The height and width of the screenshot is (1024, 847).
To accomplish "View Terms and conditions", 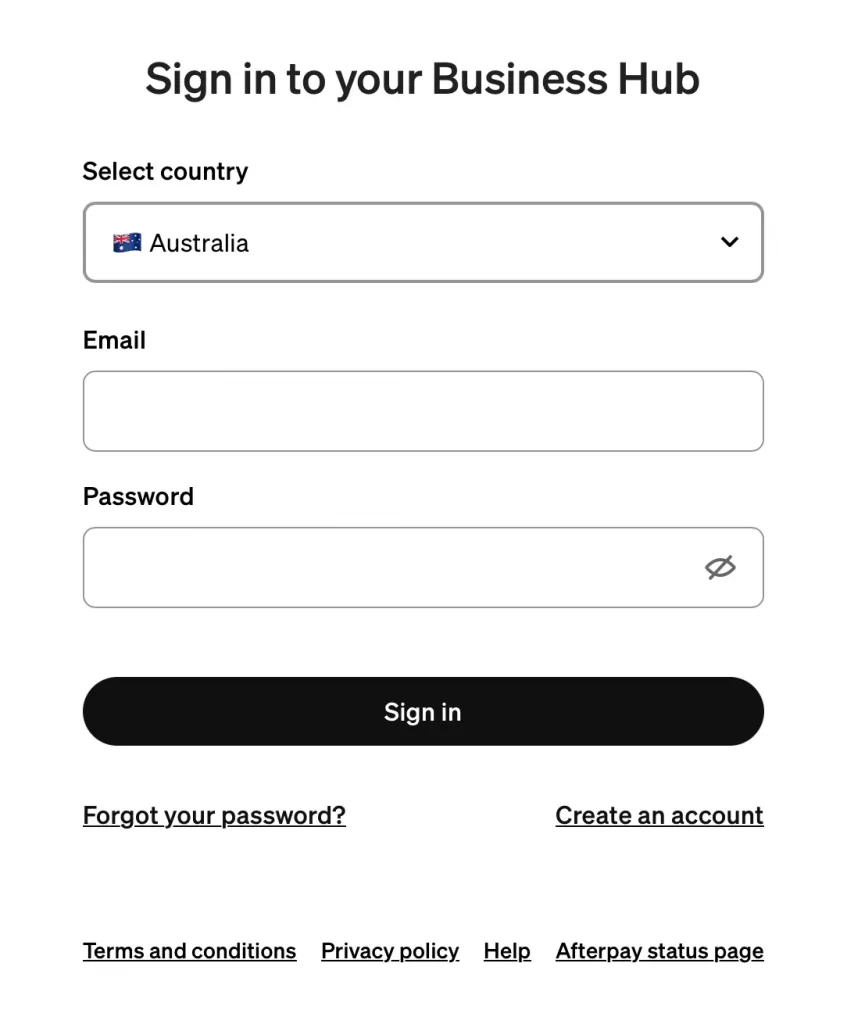I will (189, 950).
